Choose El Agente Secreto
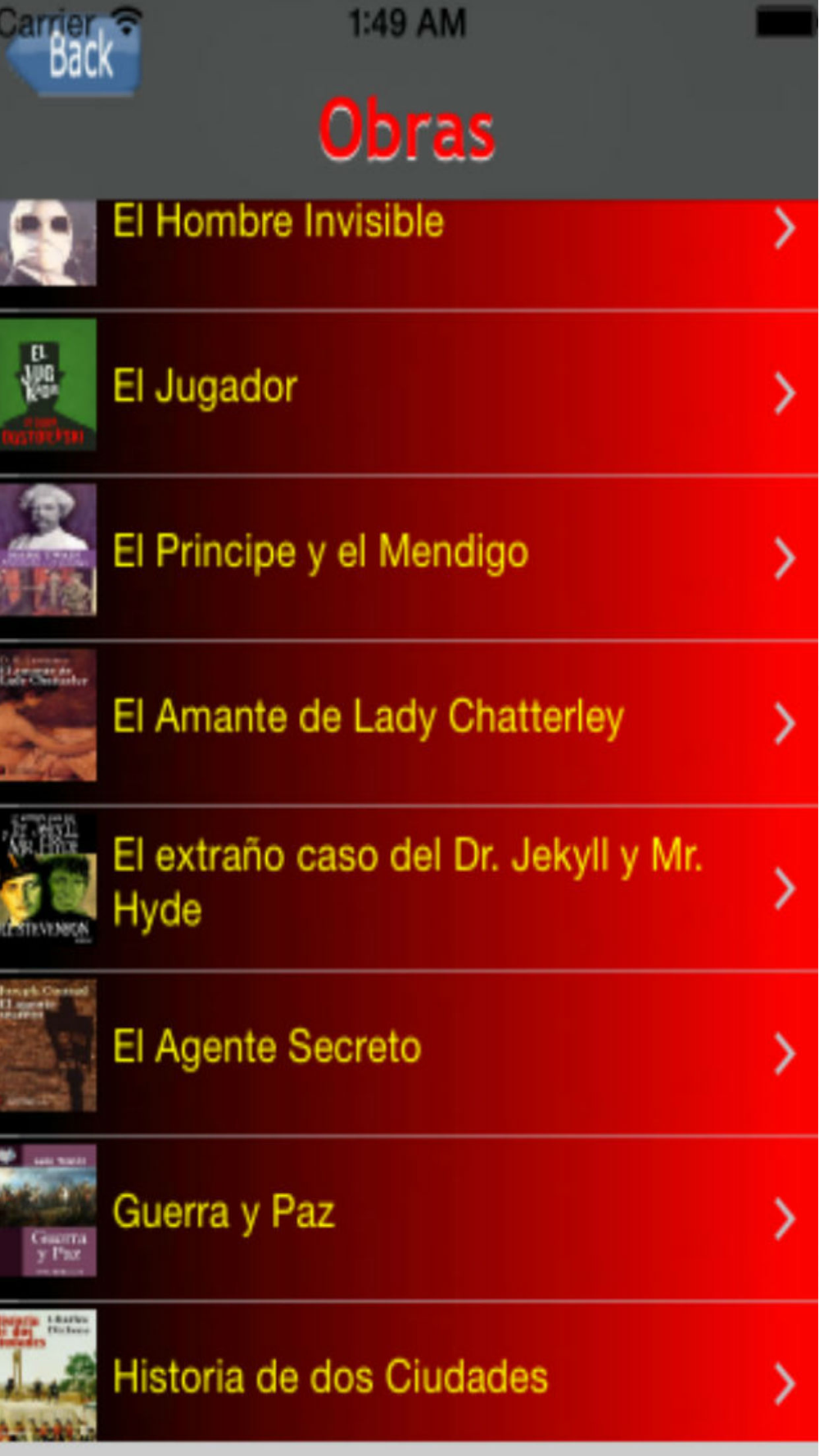The height and width of the screenshot is (1456, 819). (409, 1054)
